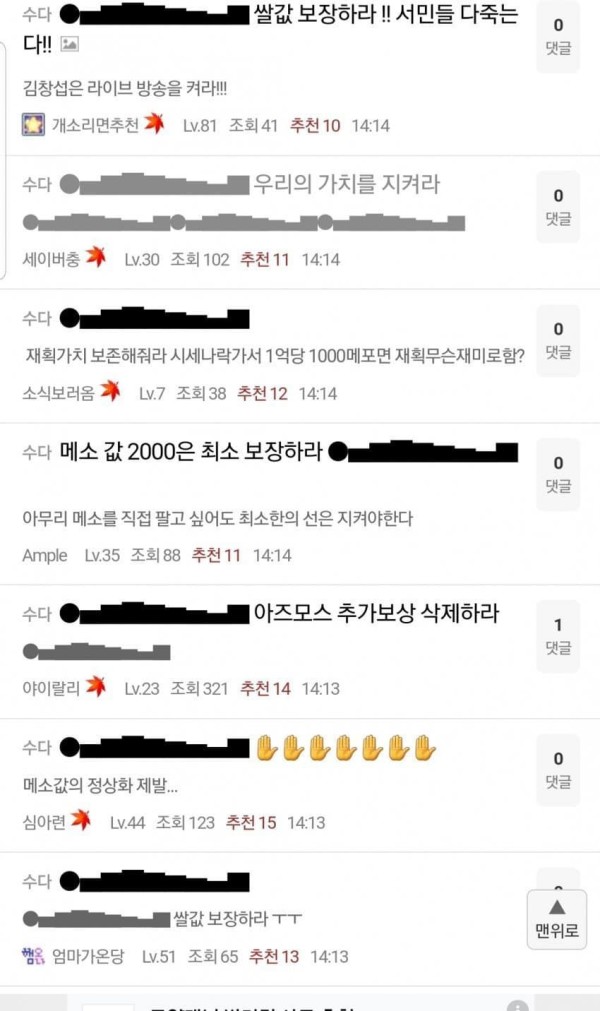View 야이랄리's user profile
The image size is (600, 1011).
click(x=50, y=688)
